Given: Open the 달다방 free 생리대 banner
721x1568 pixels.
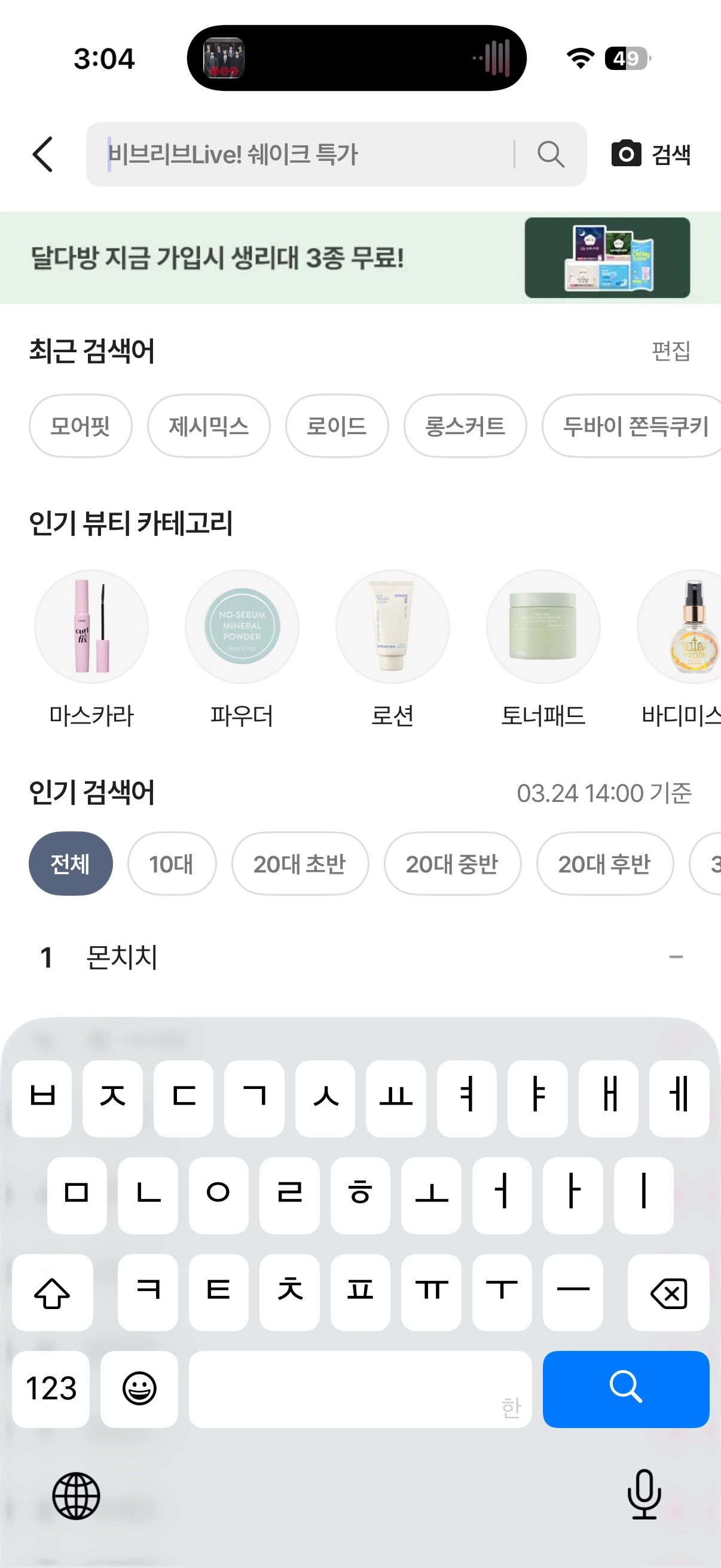Looking at the screenshot, I should (360, 258).
